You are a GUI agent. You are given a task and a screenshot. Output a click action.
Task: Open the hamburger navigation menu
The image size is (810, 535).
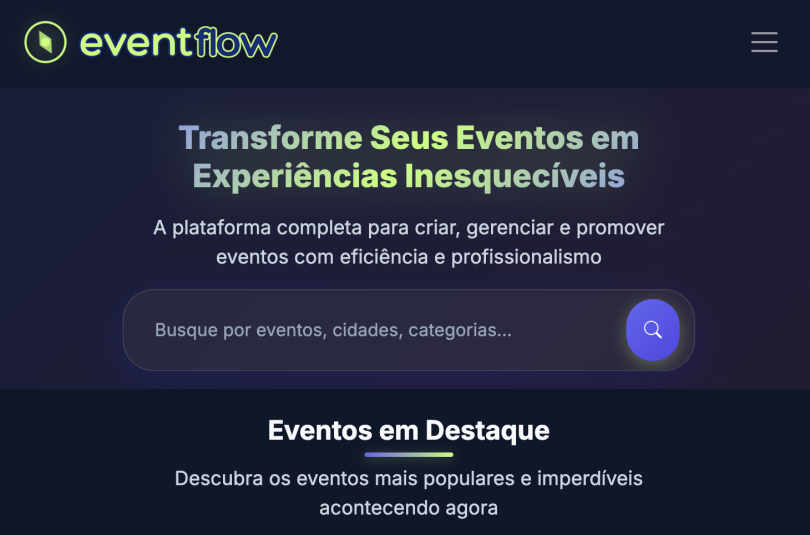tap(764, 42)
